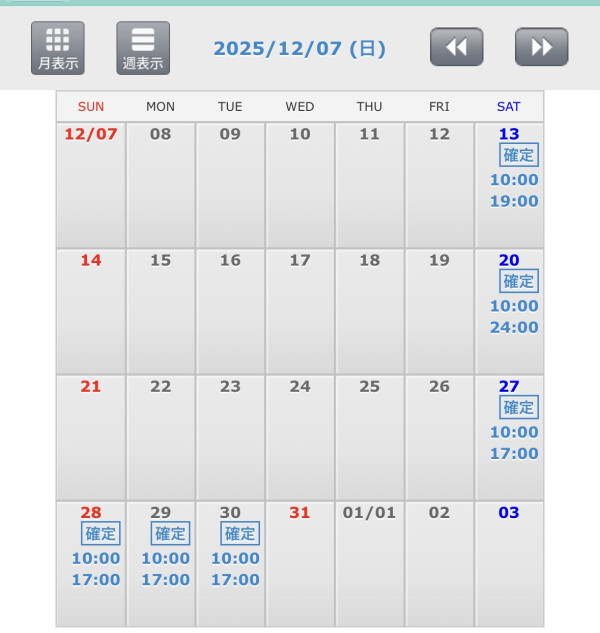
Task: Switch to month view (月表示)
Action: pos(58,48)
